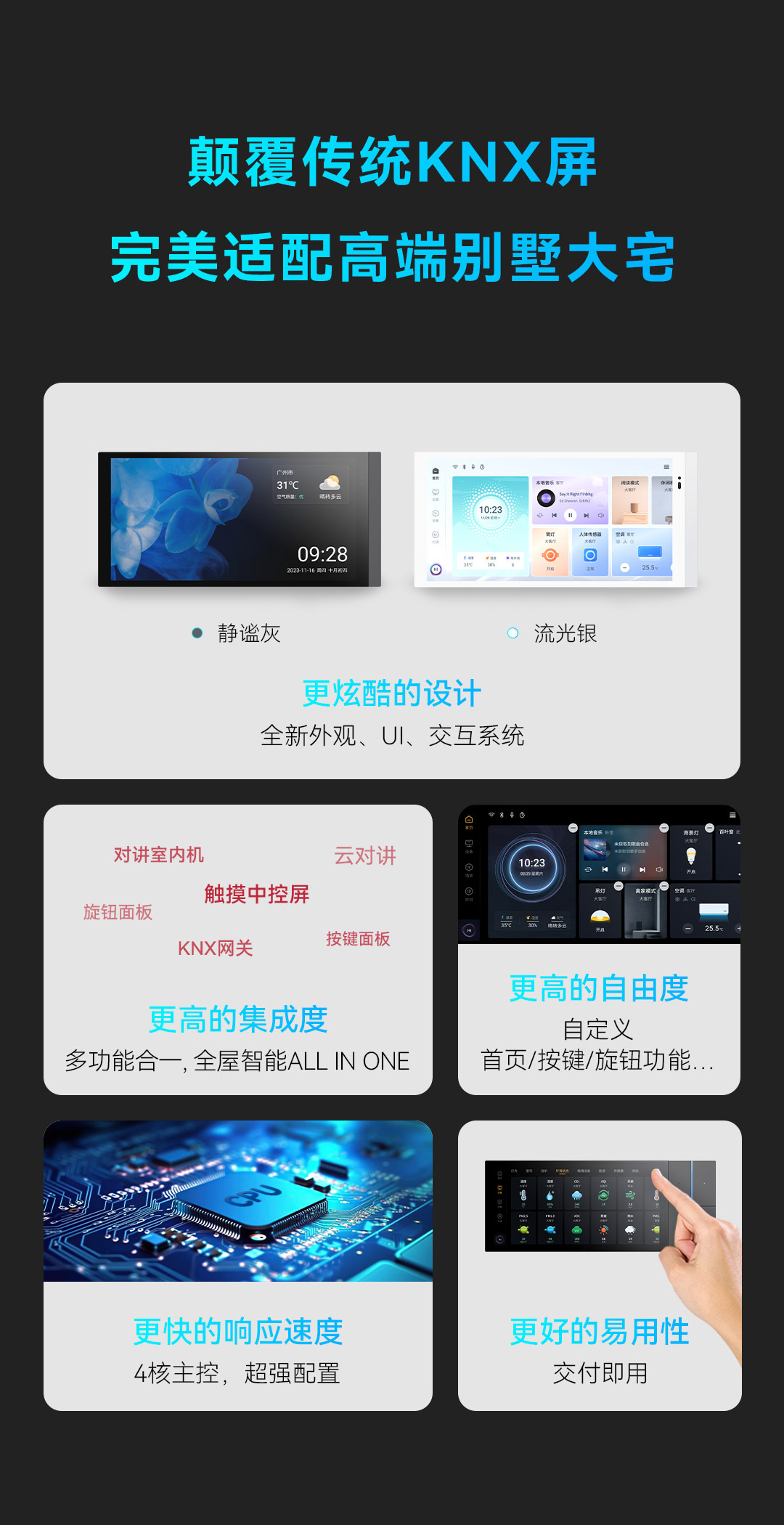The width and height of the screenshot is (784, 1525).
Task: Pause the playing song on the silver panel
Action: coord(571,515)
